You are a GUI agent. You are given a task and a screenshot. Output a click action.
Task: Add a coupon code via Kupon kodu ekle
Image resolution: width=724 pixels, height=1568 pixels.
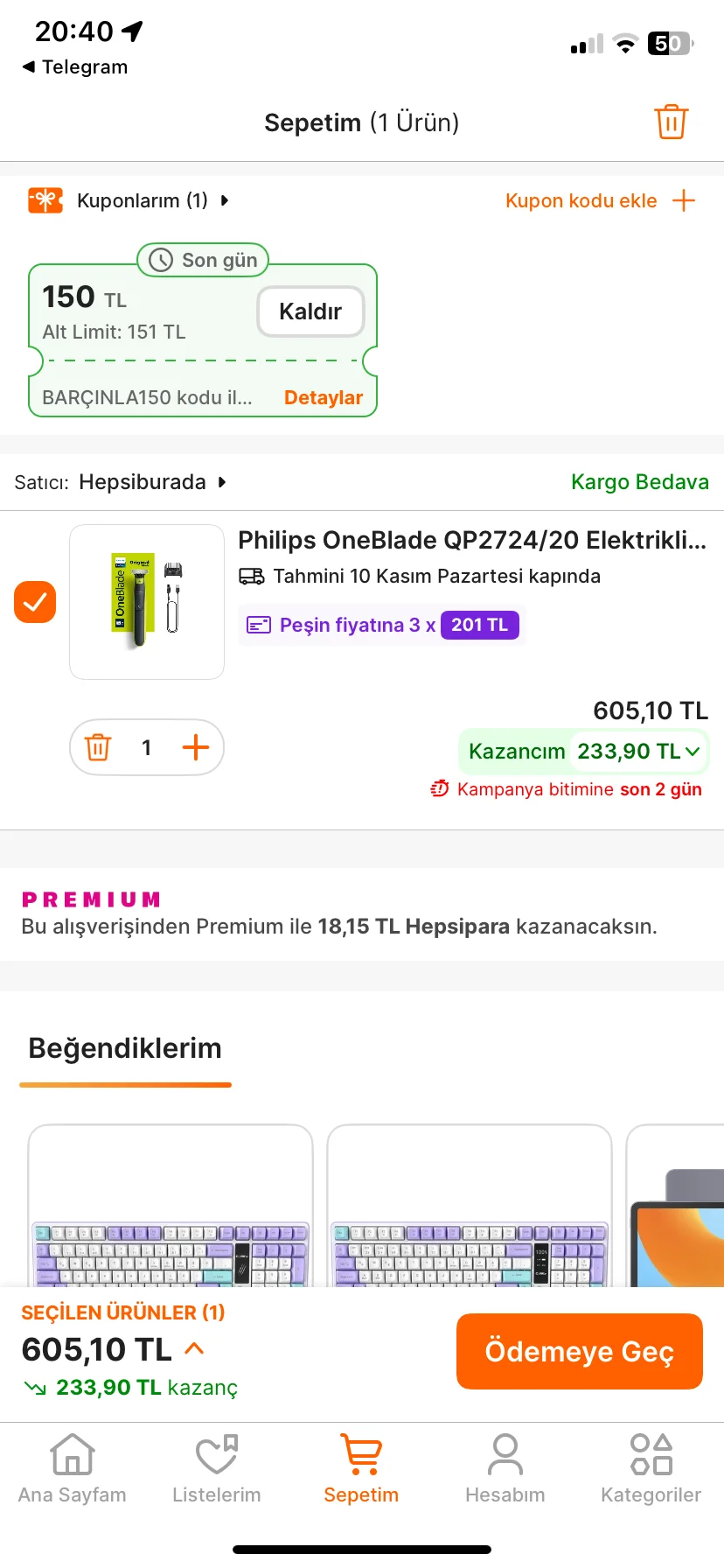(600, 200)
